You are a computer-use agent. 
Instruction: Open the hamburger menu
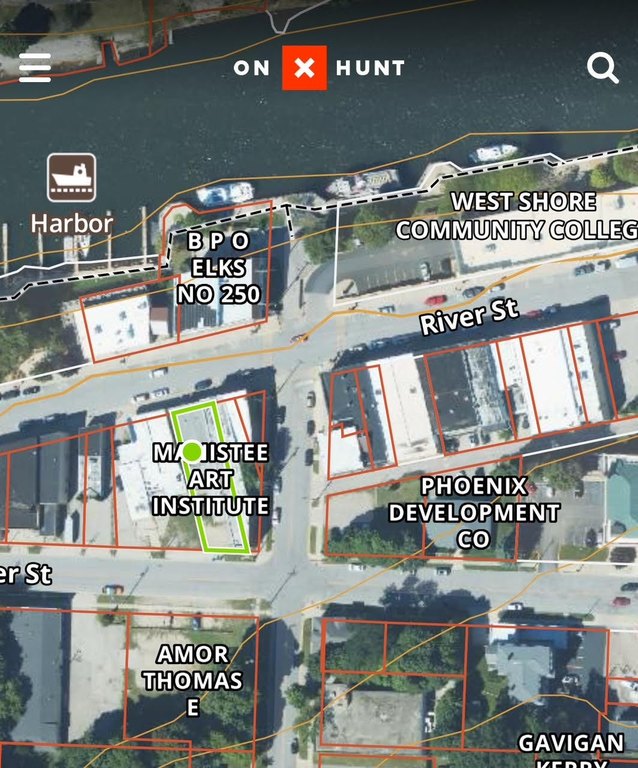(35, 67)
